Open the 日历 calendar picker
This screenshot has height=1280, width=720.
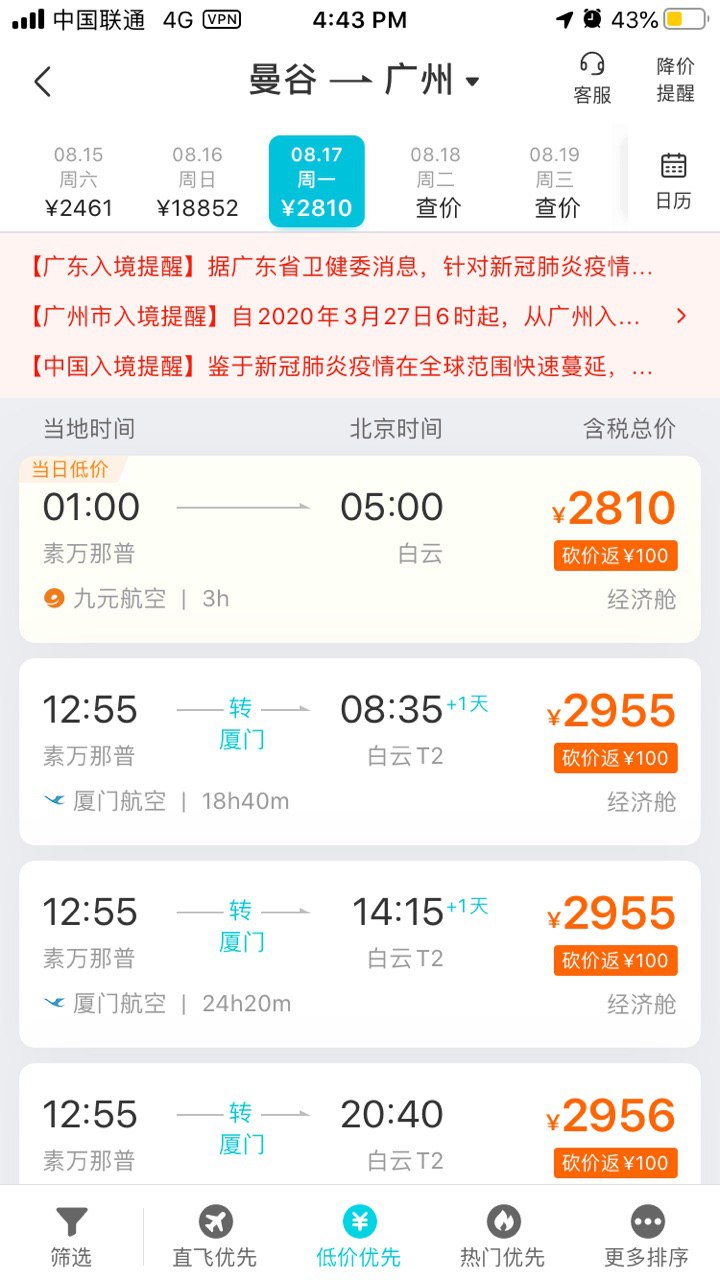673,181
